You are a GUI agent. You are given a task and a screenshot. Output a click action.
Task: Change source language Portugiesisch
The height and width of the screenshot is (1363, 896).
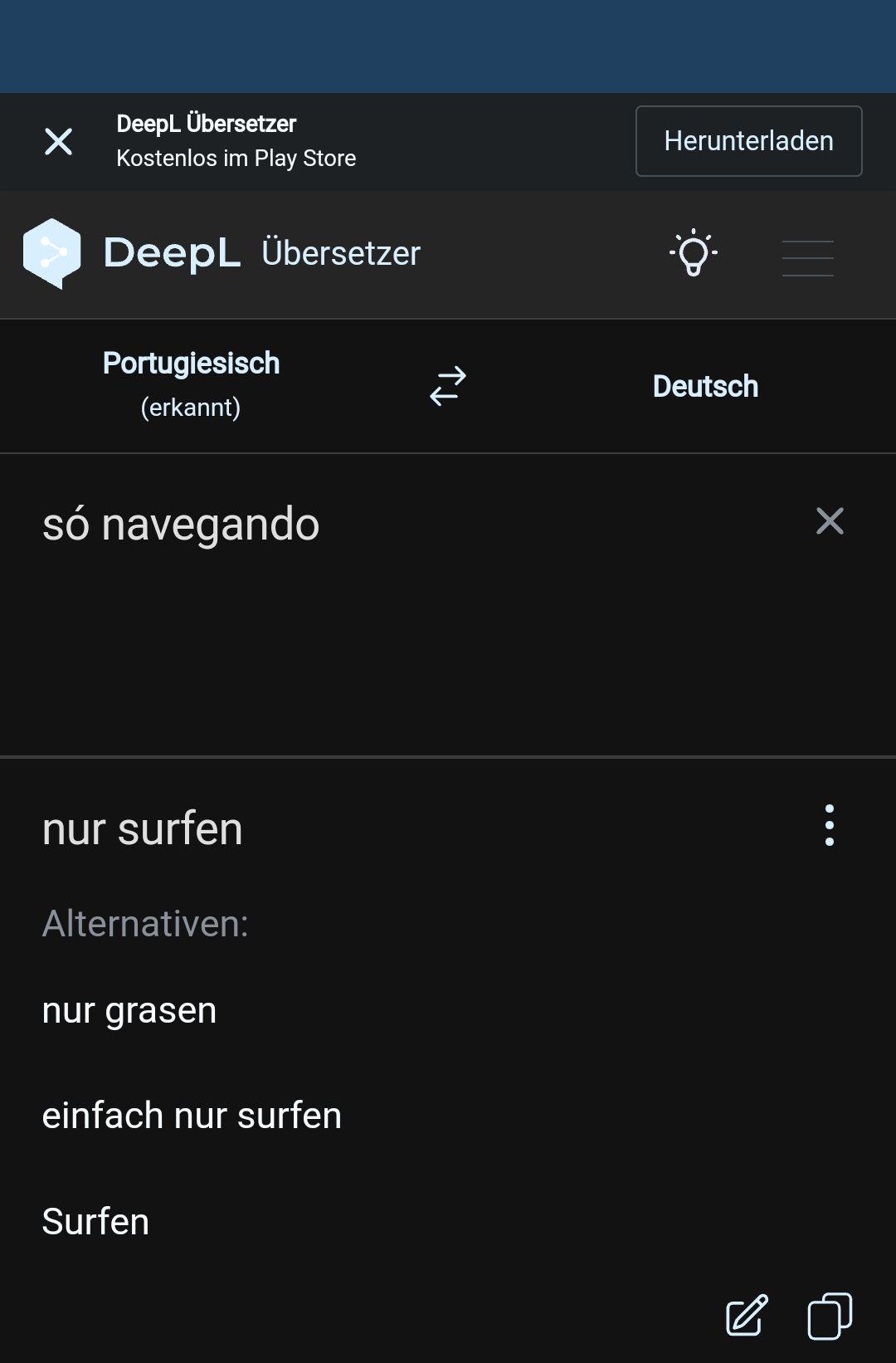coord(191,384)
